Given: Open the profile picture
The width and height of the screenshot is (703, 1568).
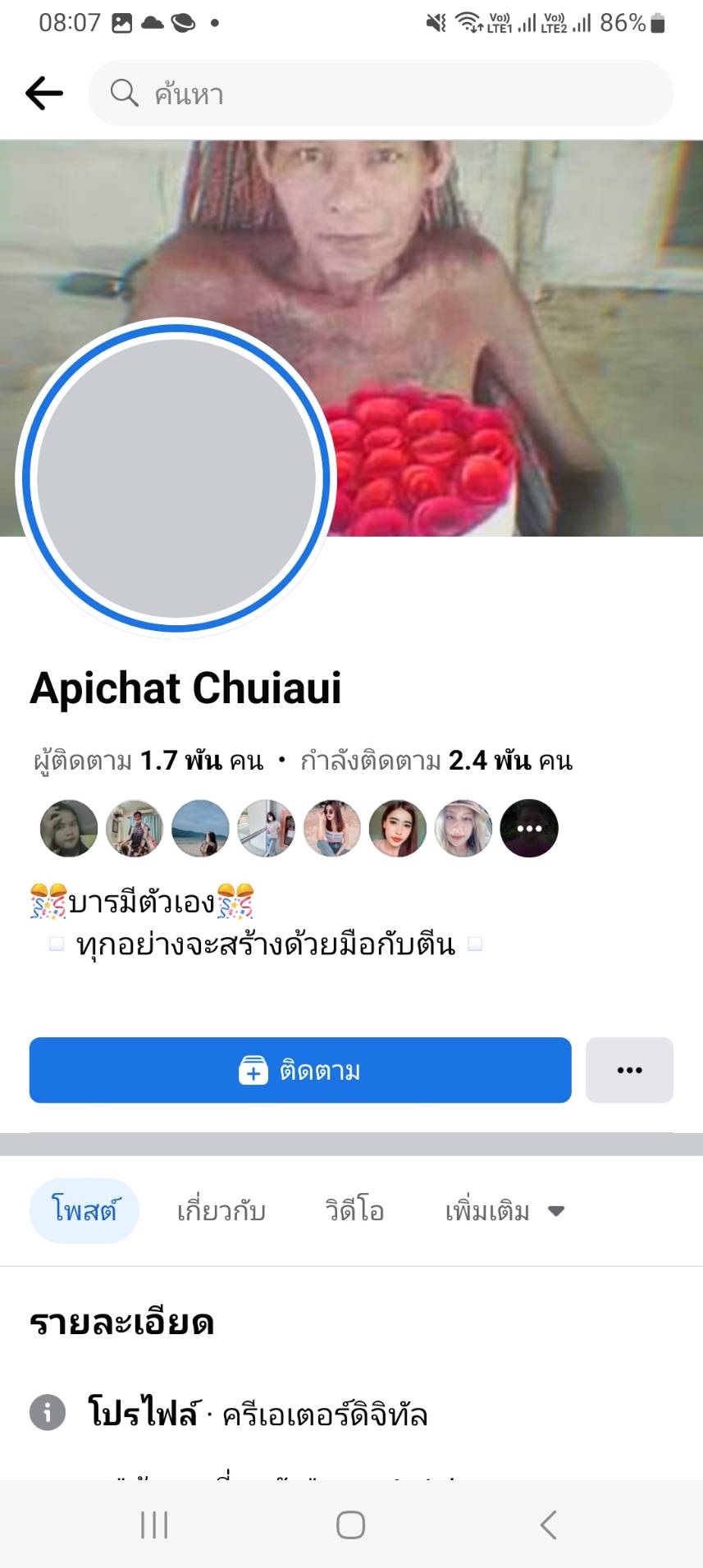Looking at the screenshot, I should (x=176, y=478).
